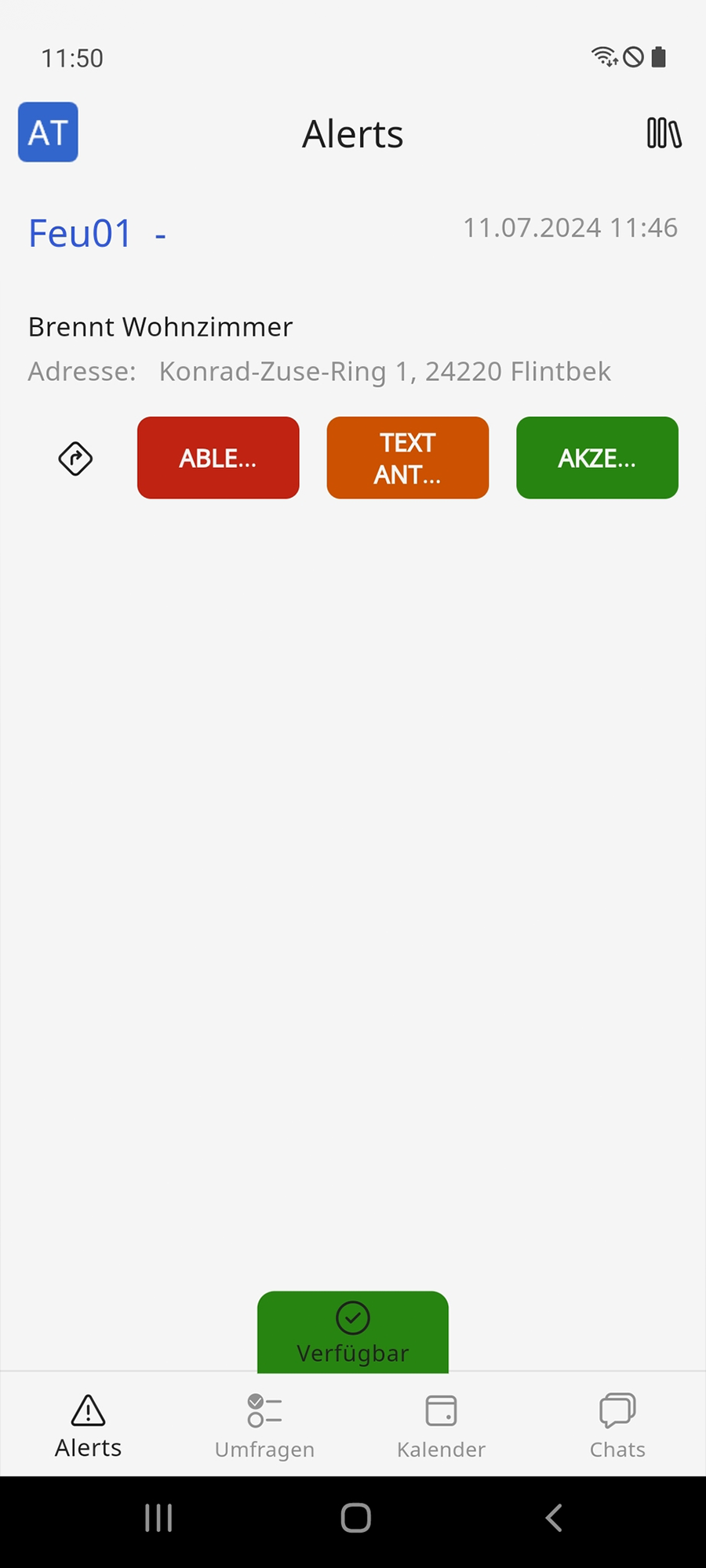This screenshot has width=706, height=1568.
Task: Go back using system back button
Action: pyautogui.click(x=554, y=1518)
